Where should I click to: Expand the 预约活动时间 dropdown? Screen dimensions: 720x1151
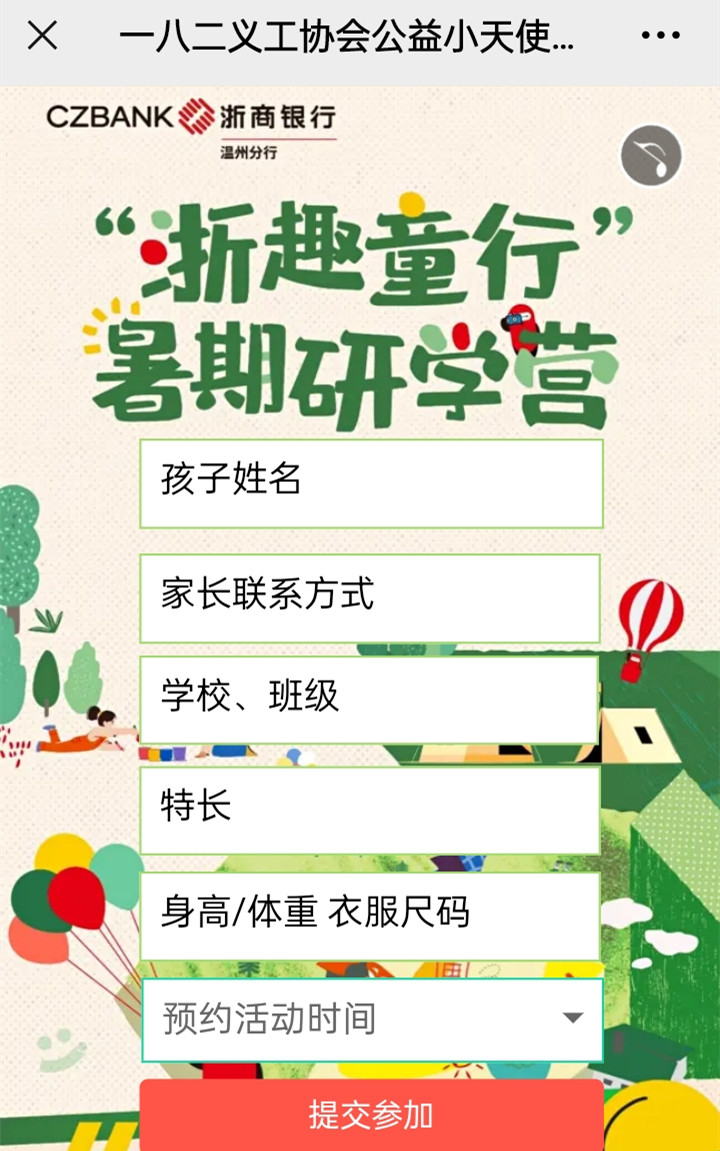[372, 1020]
